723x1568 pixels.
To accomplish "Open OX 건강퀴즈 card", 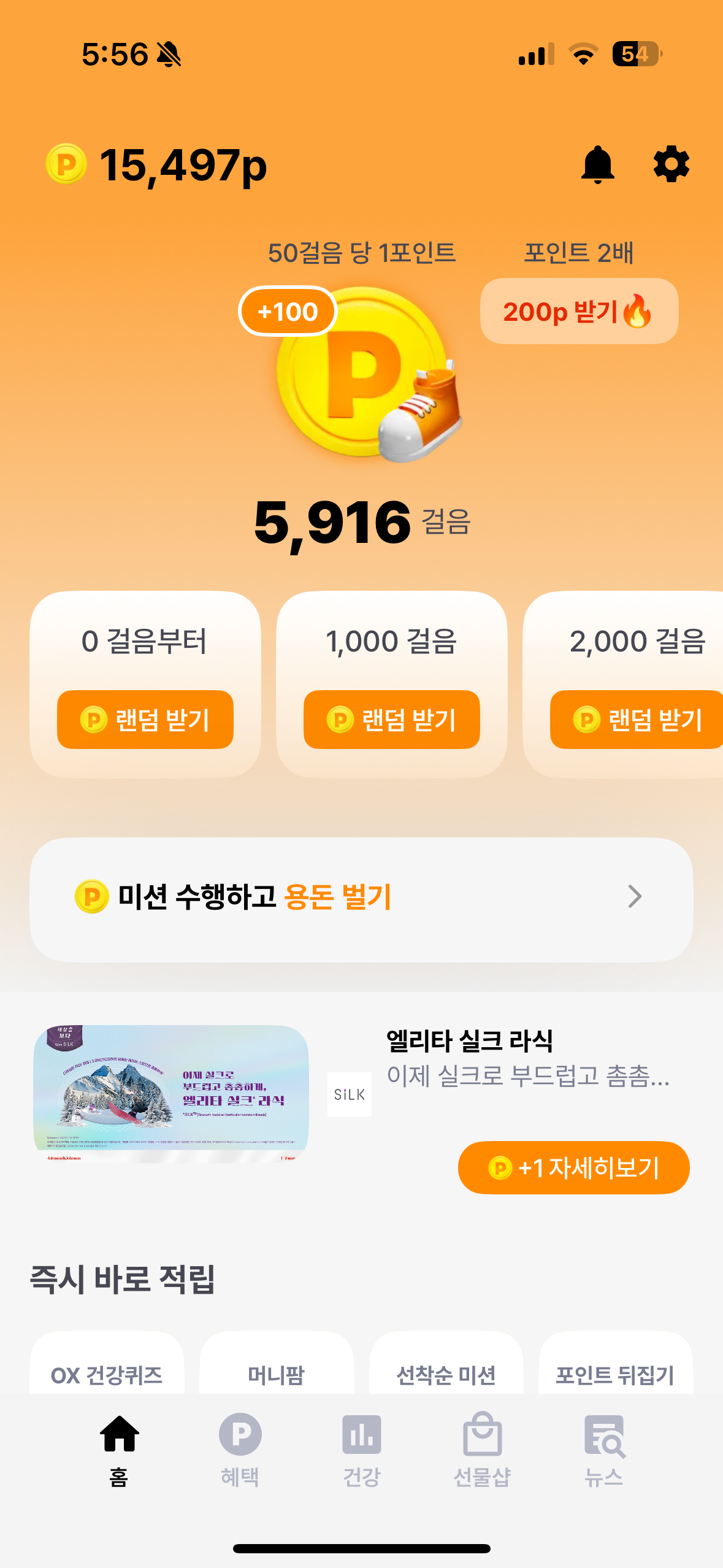I will point(107,1373).
